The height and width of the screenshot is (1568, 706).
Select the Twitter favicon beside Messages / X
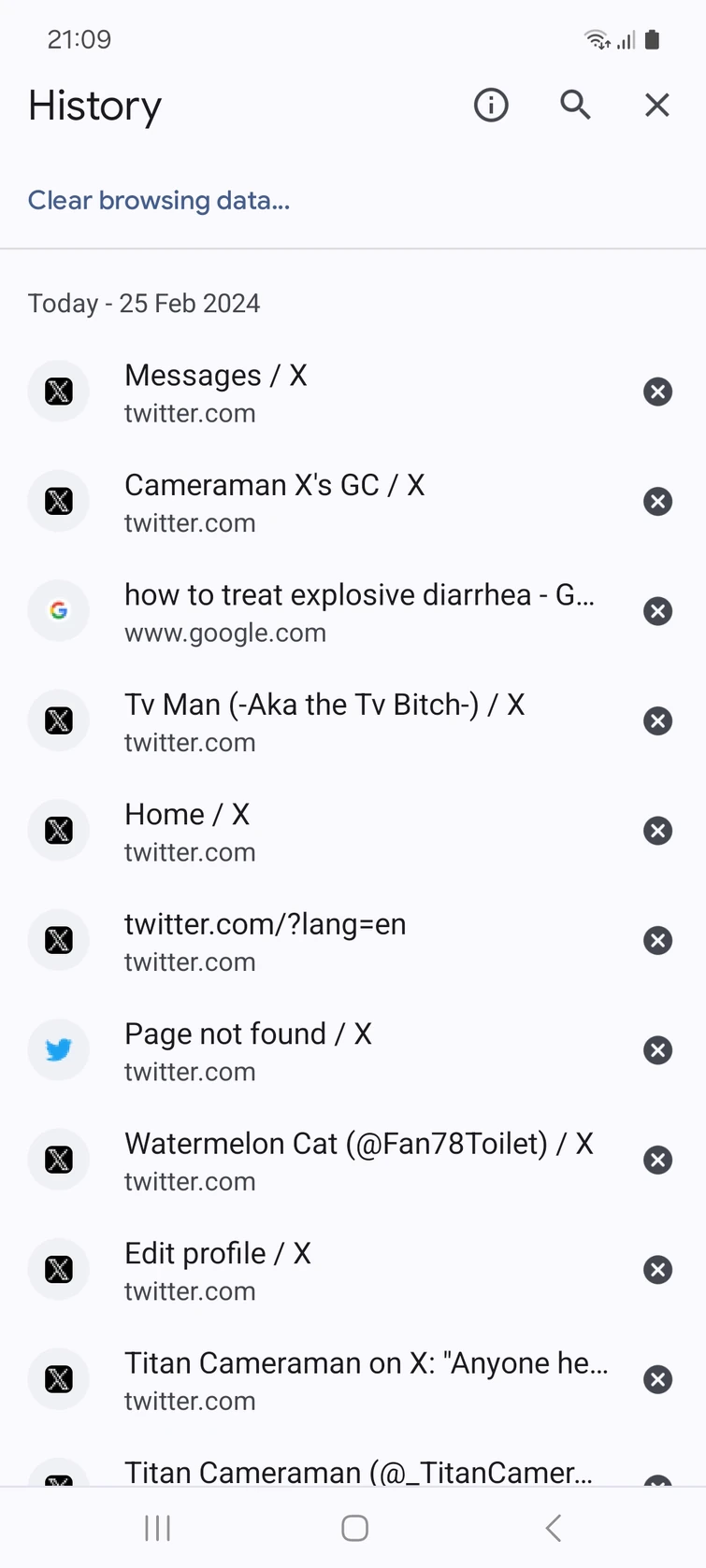pos(58,391)
